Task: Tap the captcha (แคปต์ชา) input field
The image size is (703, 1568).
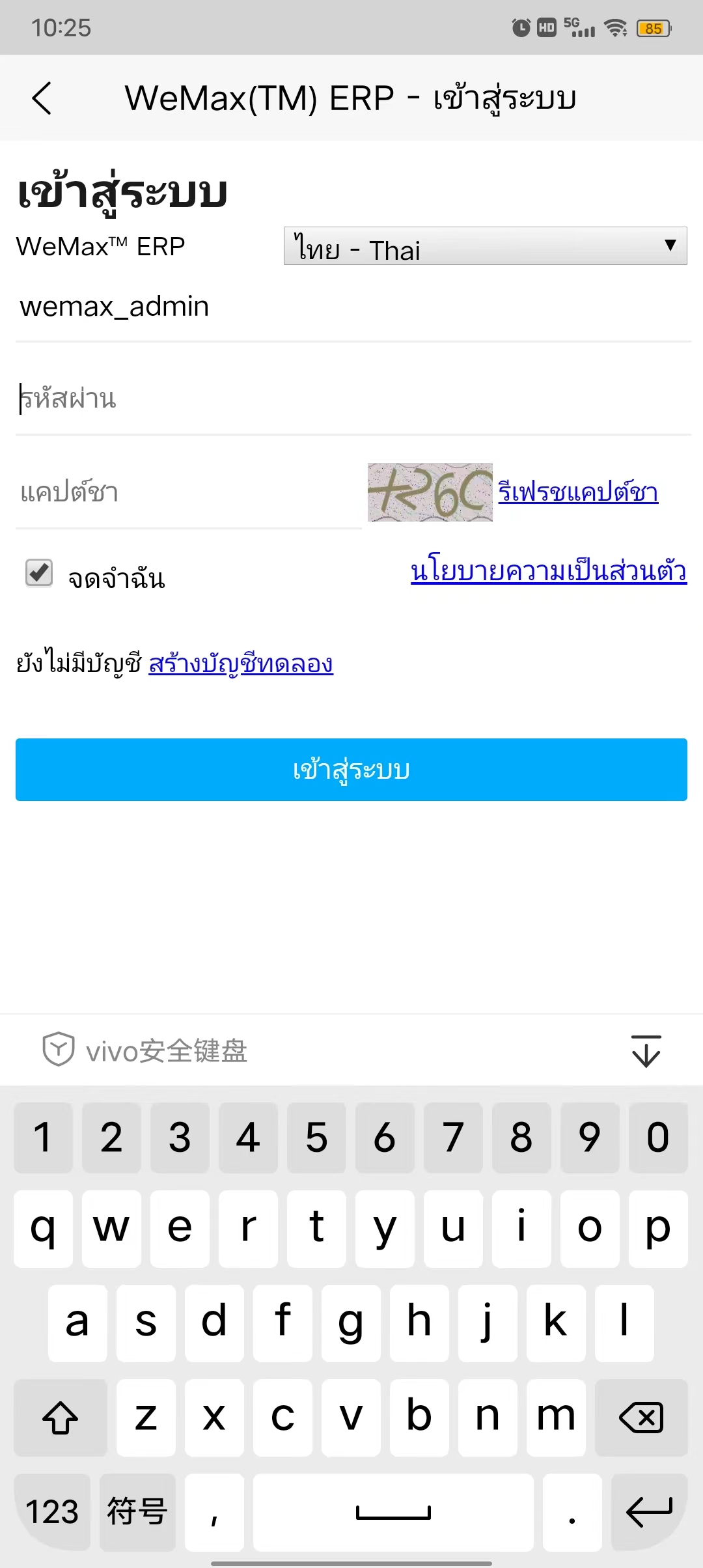Action: (189, 492)
